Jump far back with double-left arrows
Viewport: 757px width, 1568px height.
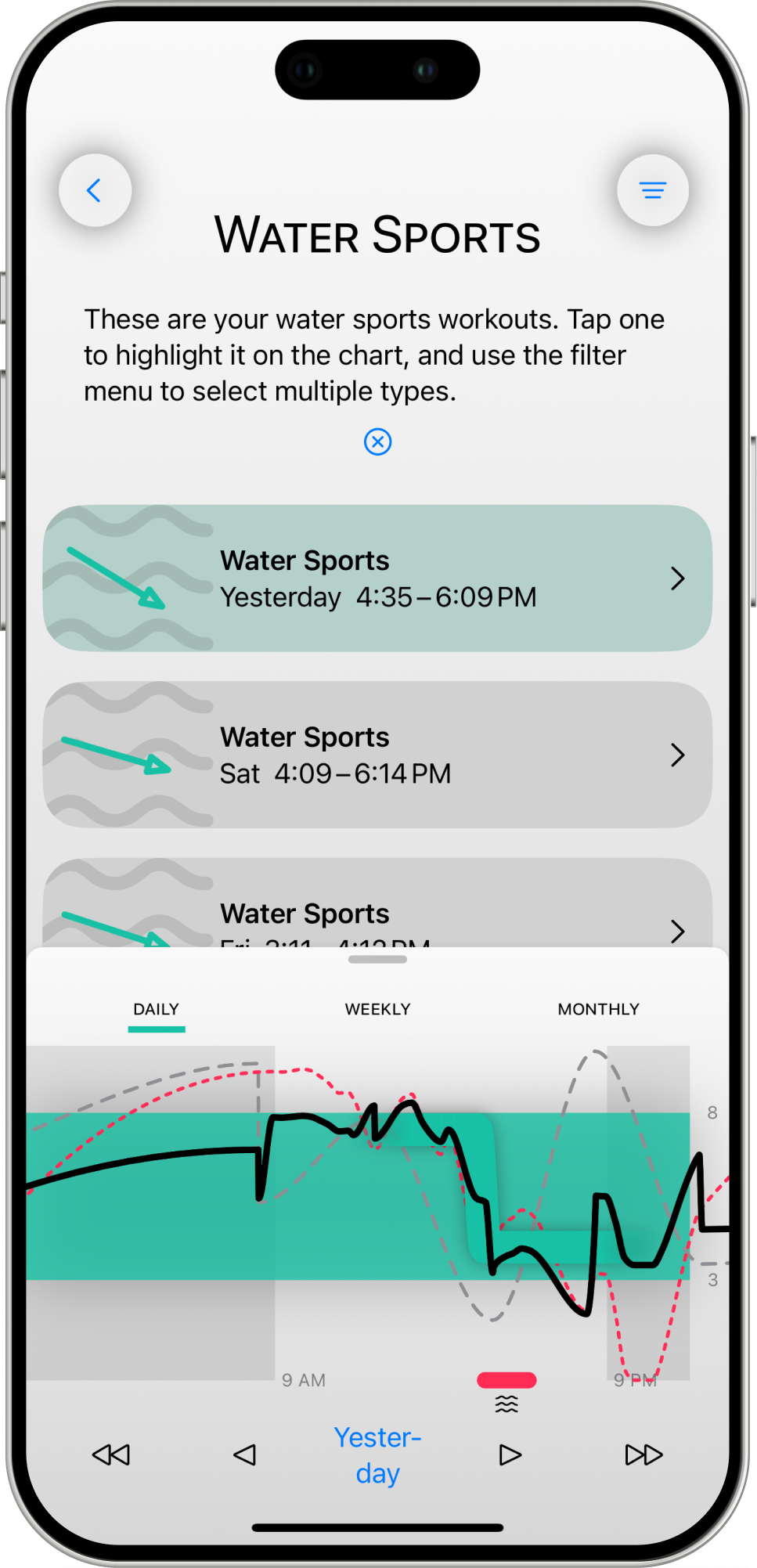[111, 1454]
